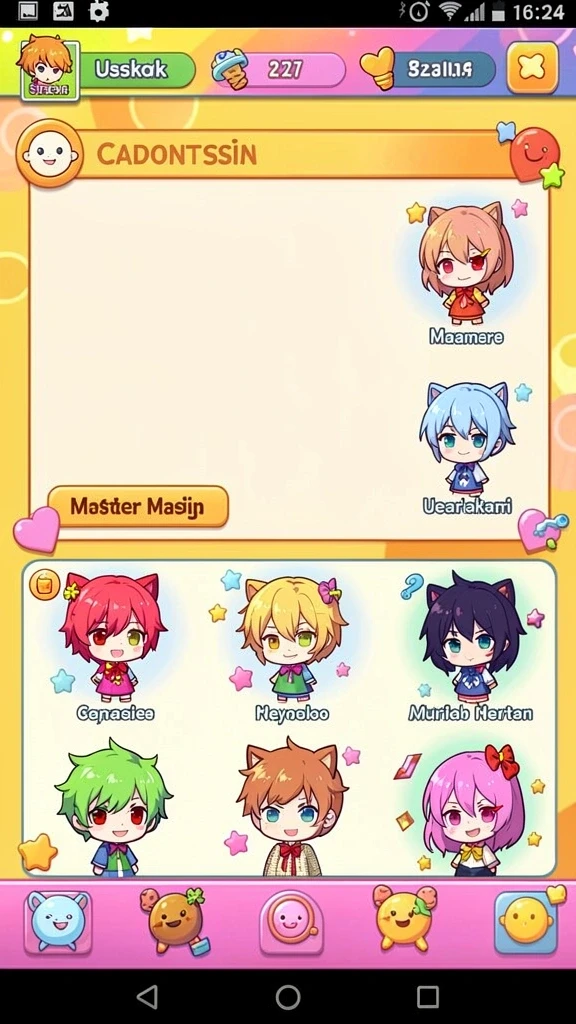Open the blue bunny face tab
Viewport: 576px width, 1024px height.
pyautogui.click(x=58, y=923)
